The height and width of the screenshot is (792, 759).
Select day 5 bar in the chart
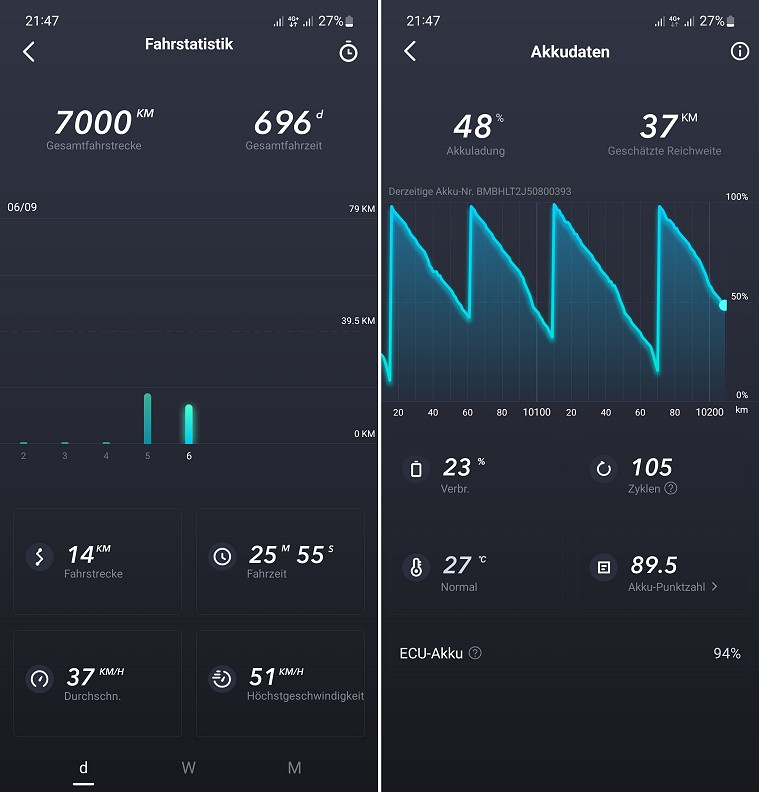(x=147, y=419)
